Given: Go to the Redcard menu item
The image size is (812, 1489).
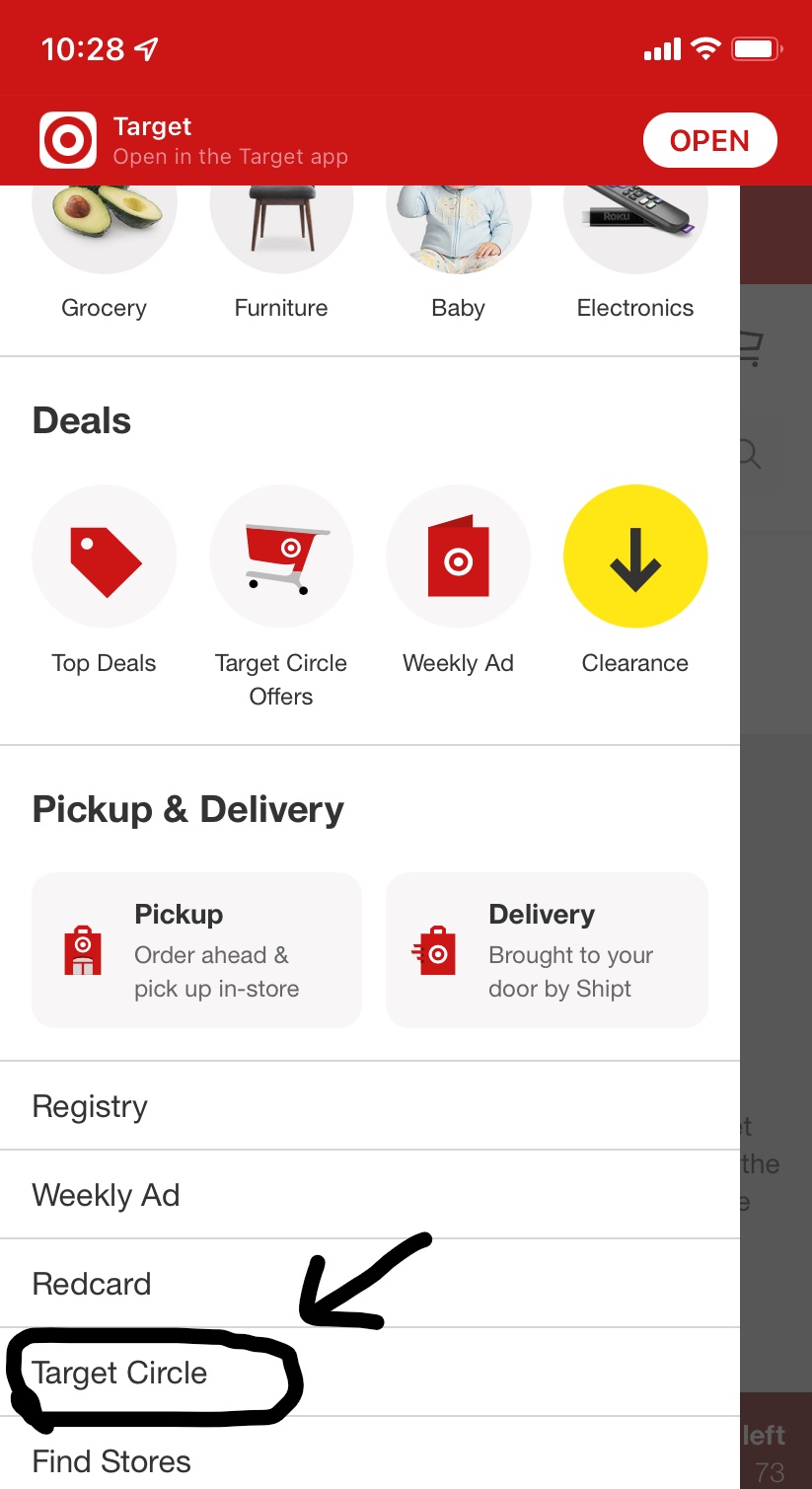Looking at the screenshot, I should (370, 1284).
